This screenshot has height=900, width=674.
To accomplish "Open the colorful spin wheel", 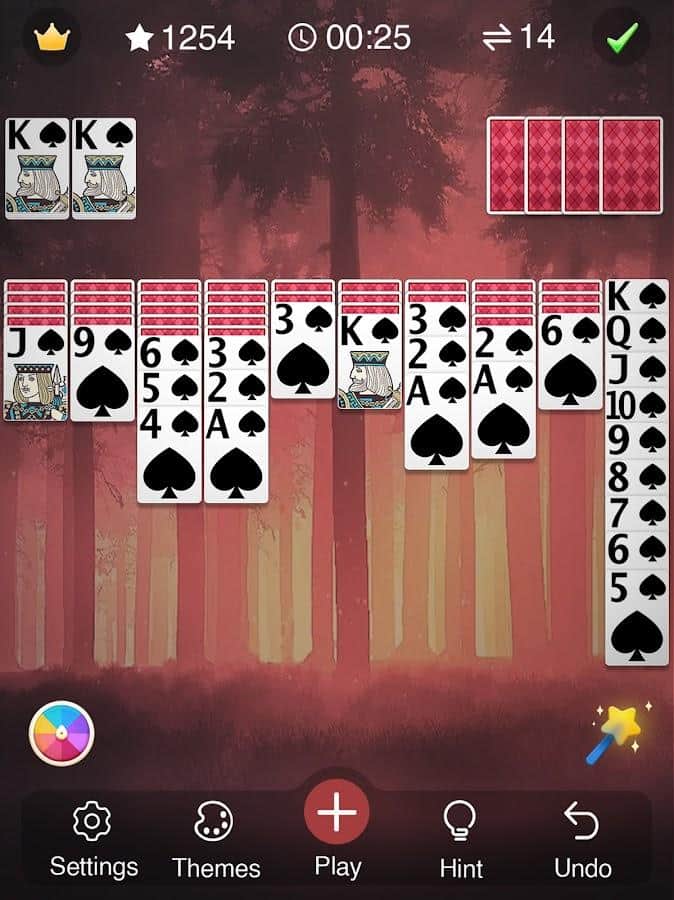I will (x=61, y=733).
